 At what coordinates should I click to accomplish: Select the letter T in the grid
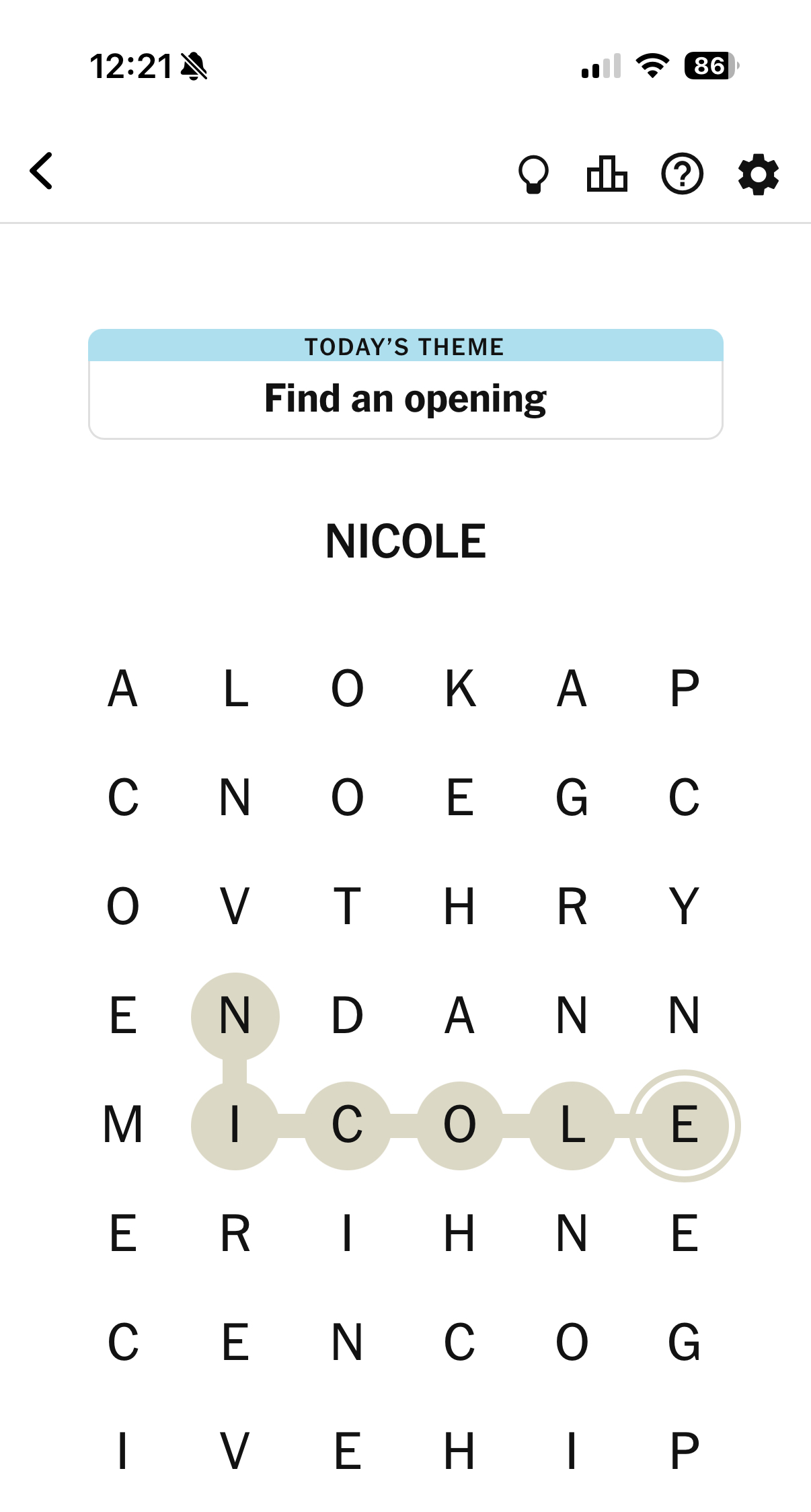click(x=348, y=907)
